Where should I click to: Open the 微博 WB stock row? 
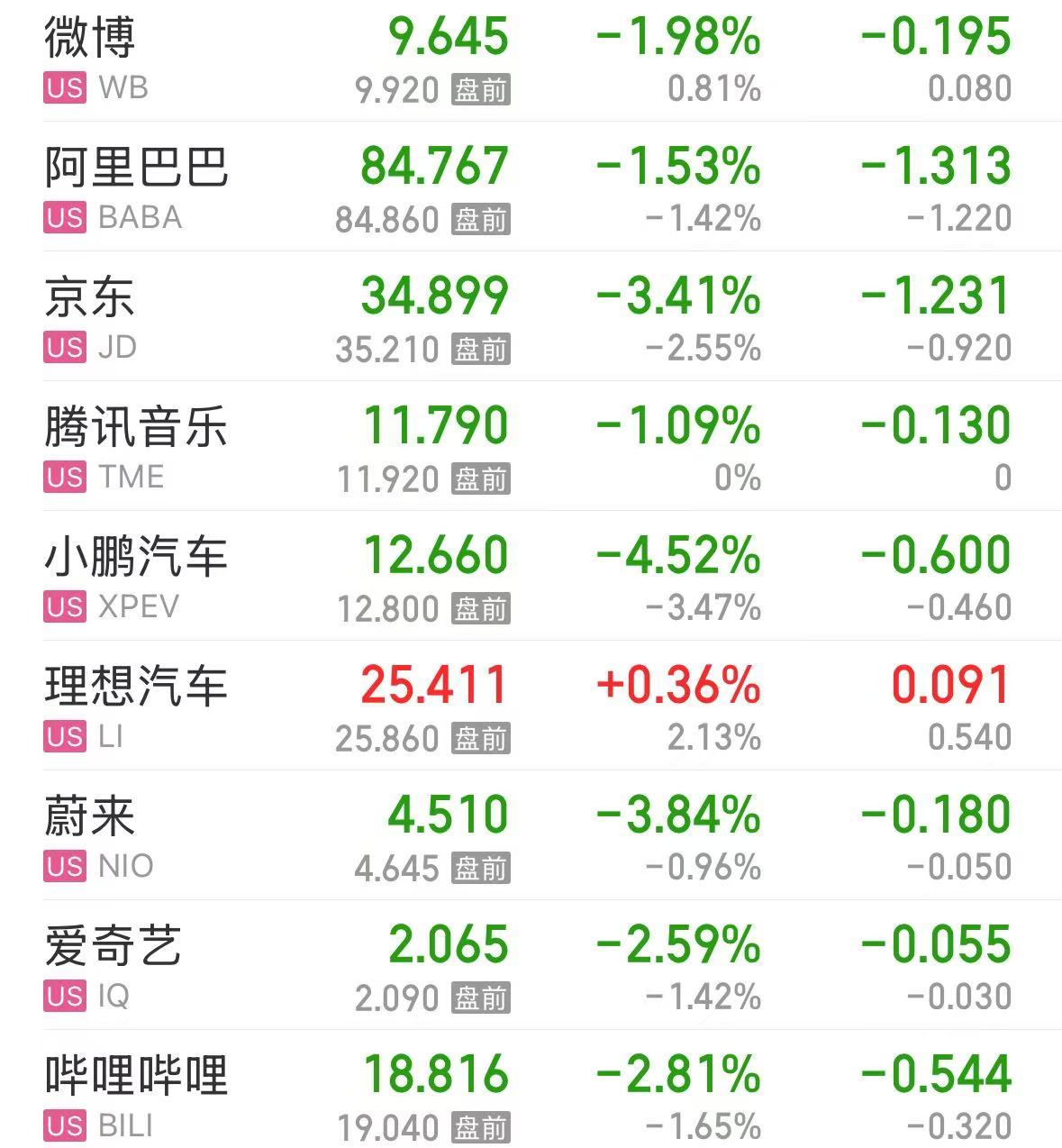[x=90, y=38]
